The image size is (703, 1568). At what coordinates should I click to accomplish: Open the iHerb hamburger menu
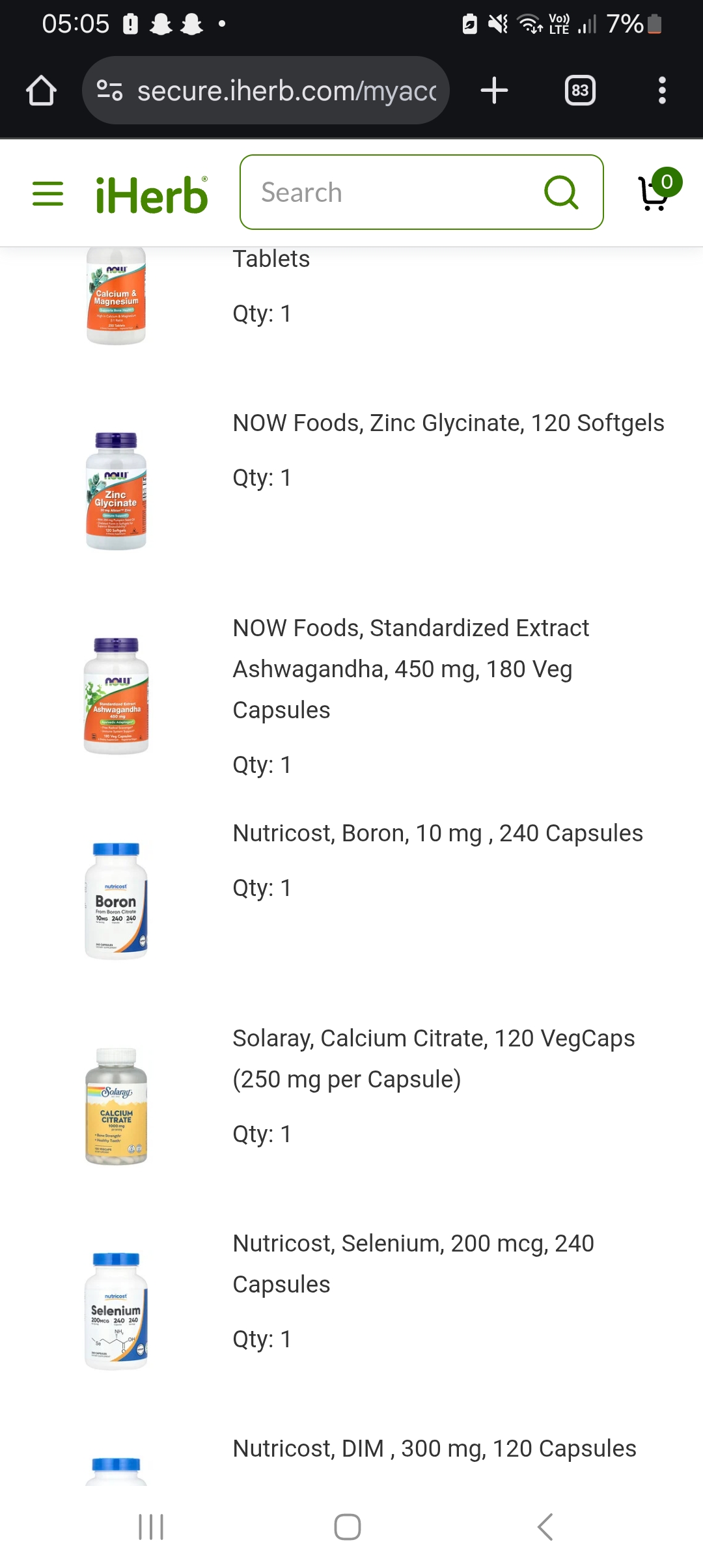[48, 194]
